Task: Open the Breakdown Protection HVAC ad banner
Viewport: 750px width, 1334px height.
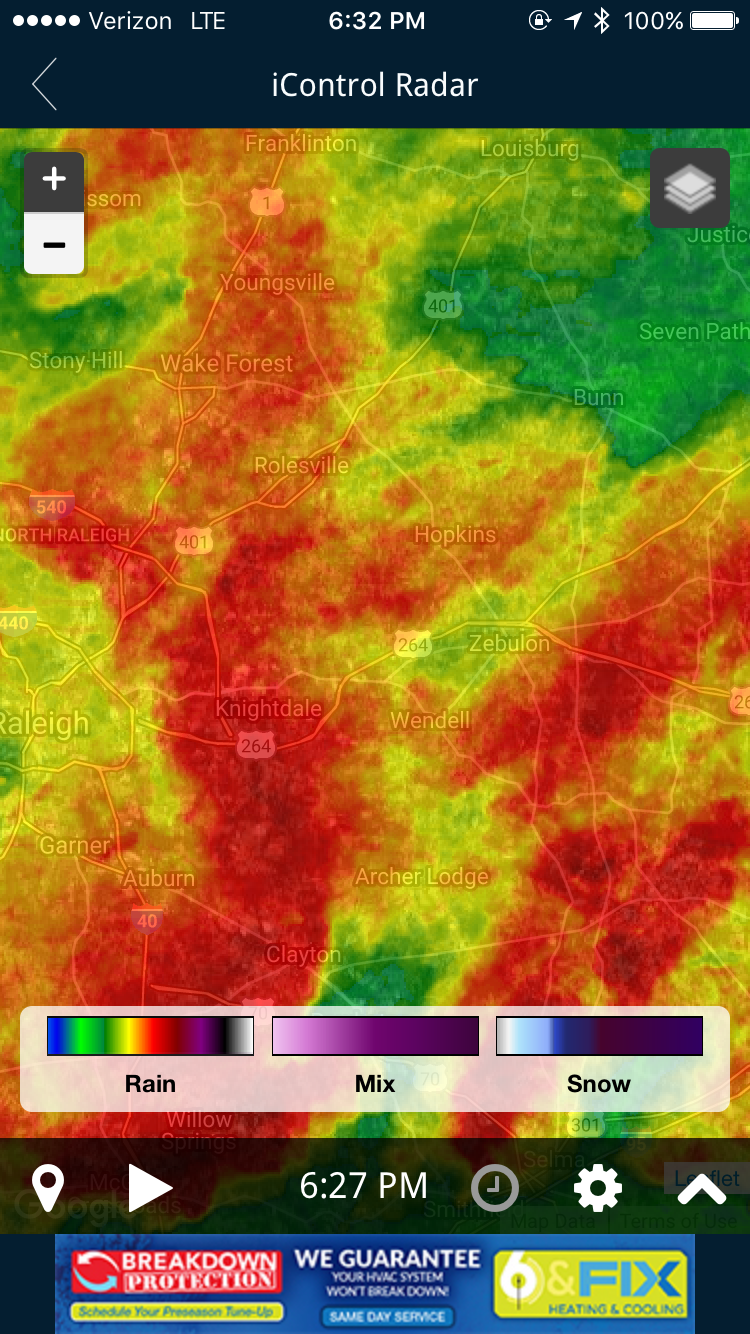Action: click(375, 1284)
